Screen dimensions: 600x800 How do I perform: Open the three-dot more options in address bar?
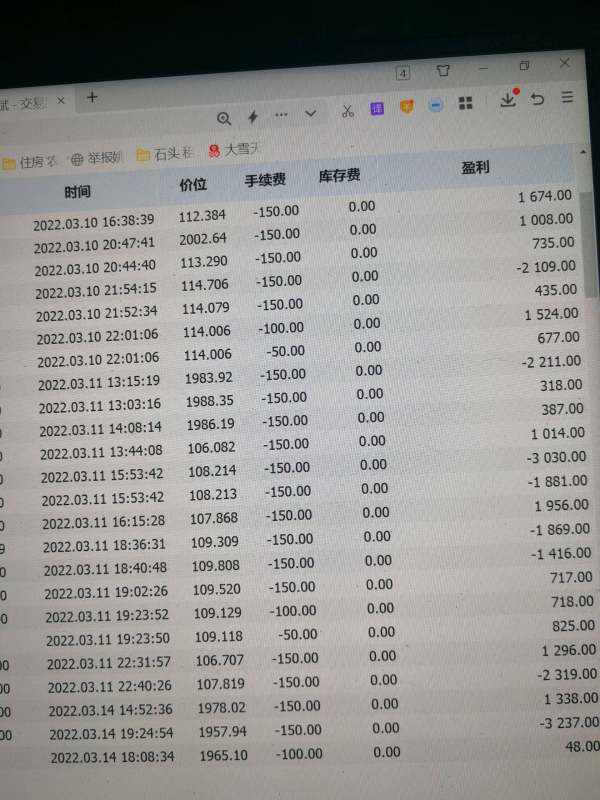click(x=281, y=115)
